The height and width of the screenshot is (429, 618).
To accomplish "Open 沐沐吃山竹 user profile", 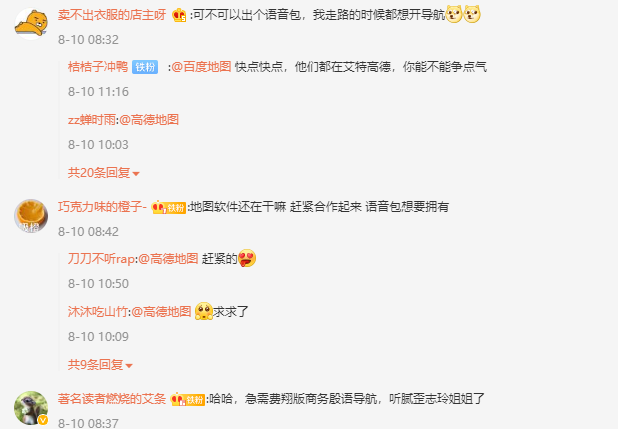I will tap(98, 311).
